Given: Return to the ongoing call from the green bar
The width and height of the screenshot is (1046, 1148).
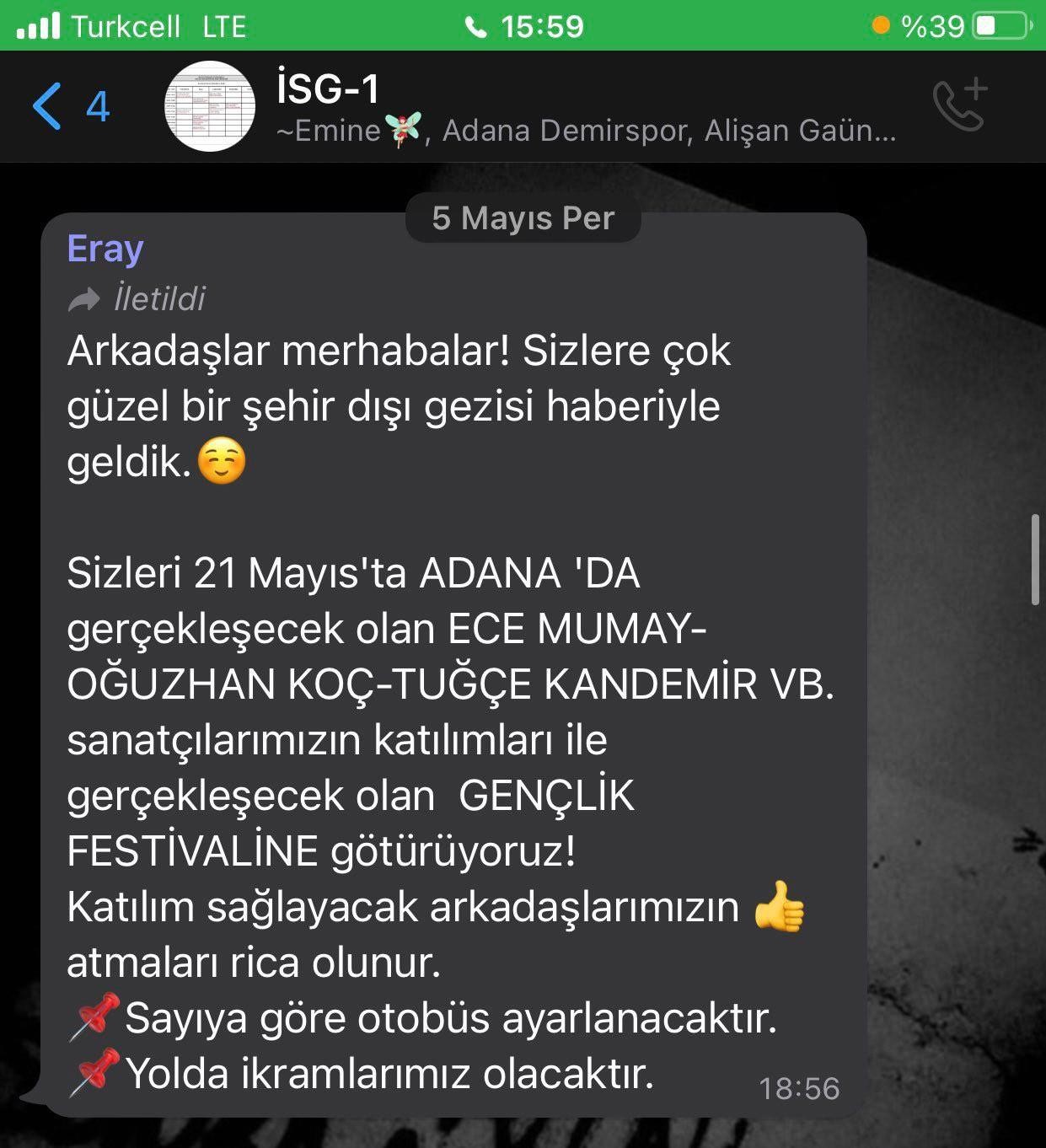Looking at the screenshot, I should click(523, 26).
